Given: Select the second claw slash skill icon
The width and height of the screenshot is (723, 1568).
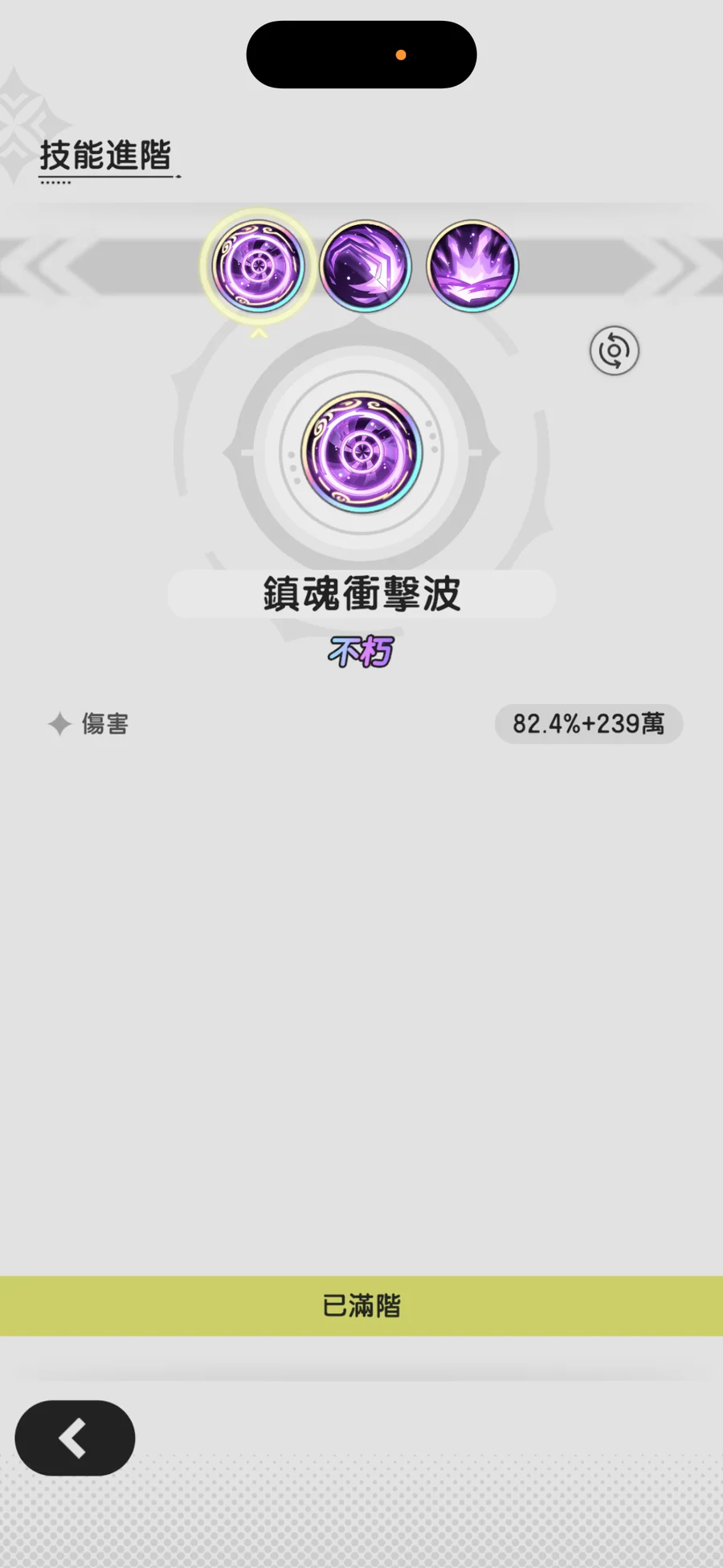Looking at the screenshot, I should 366,266.
